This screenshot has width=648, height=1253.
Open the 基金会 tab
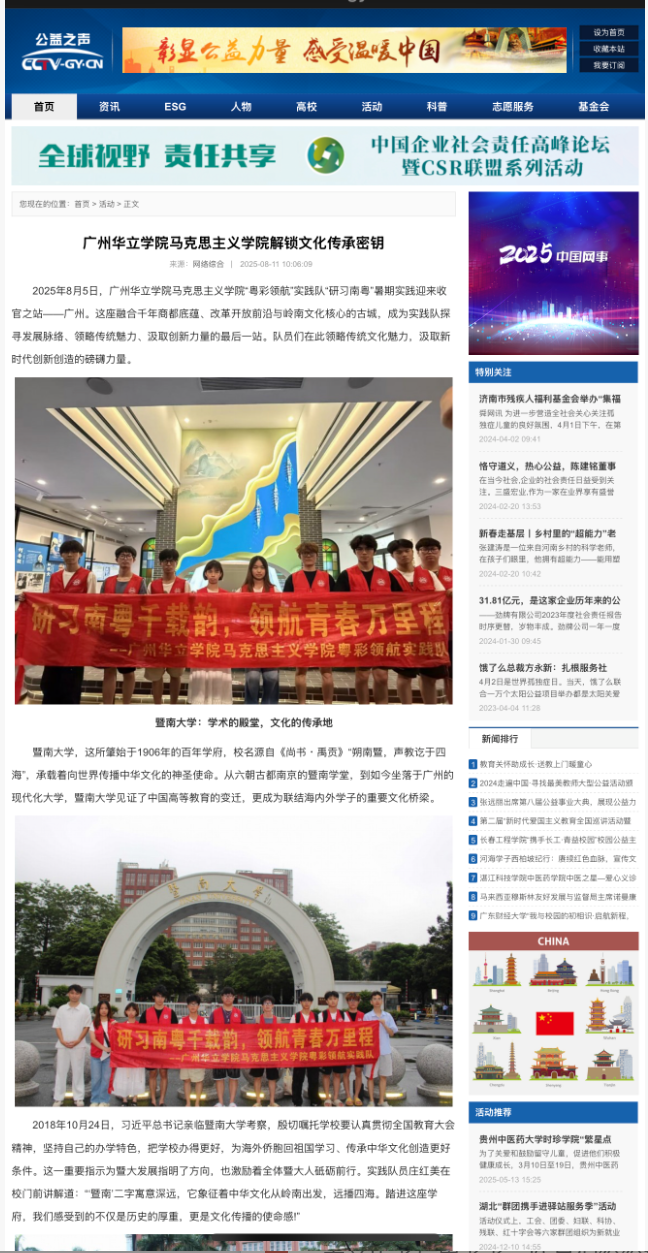[x=593, y=107]
